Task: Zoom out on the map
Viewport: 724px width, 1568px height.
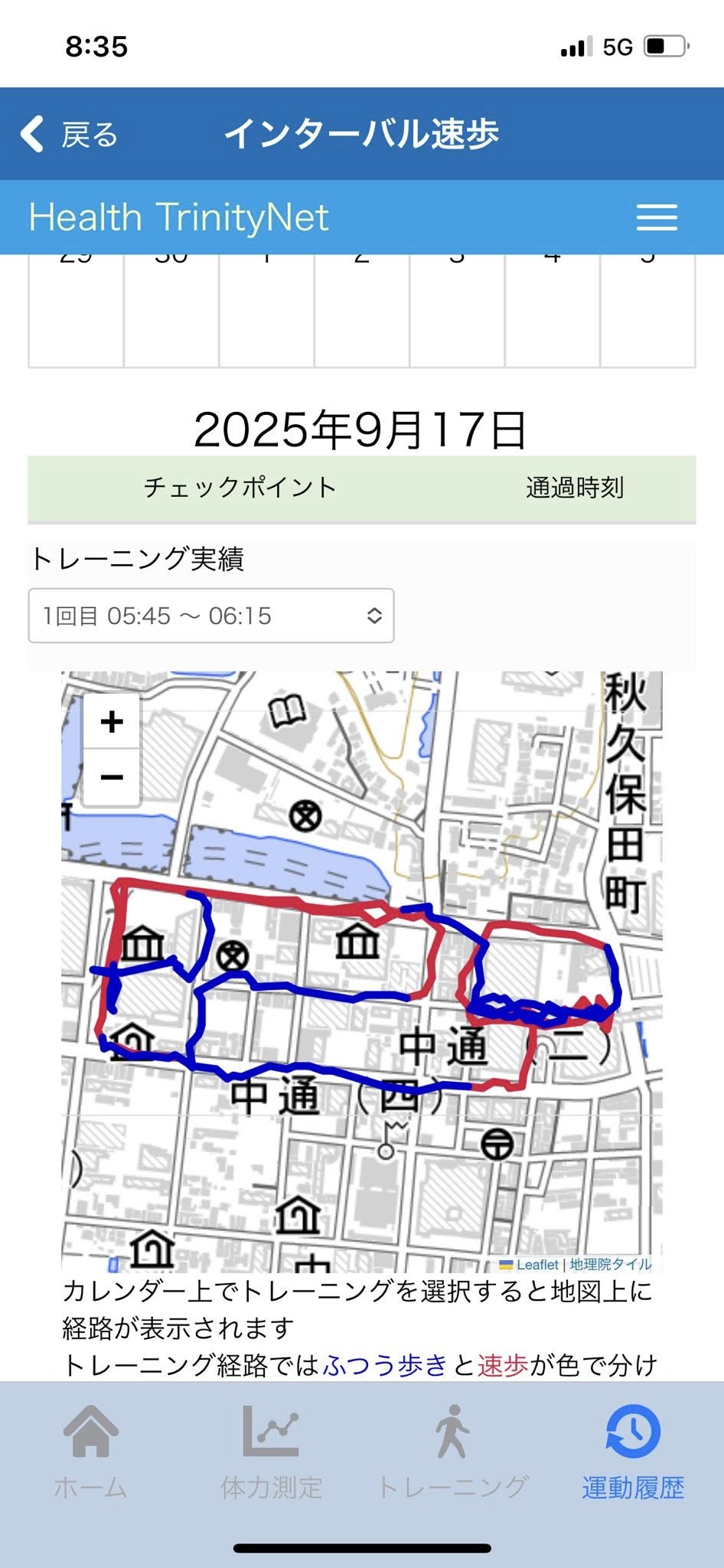Action: coord(112,778)
